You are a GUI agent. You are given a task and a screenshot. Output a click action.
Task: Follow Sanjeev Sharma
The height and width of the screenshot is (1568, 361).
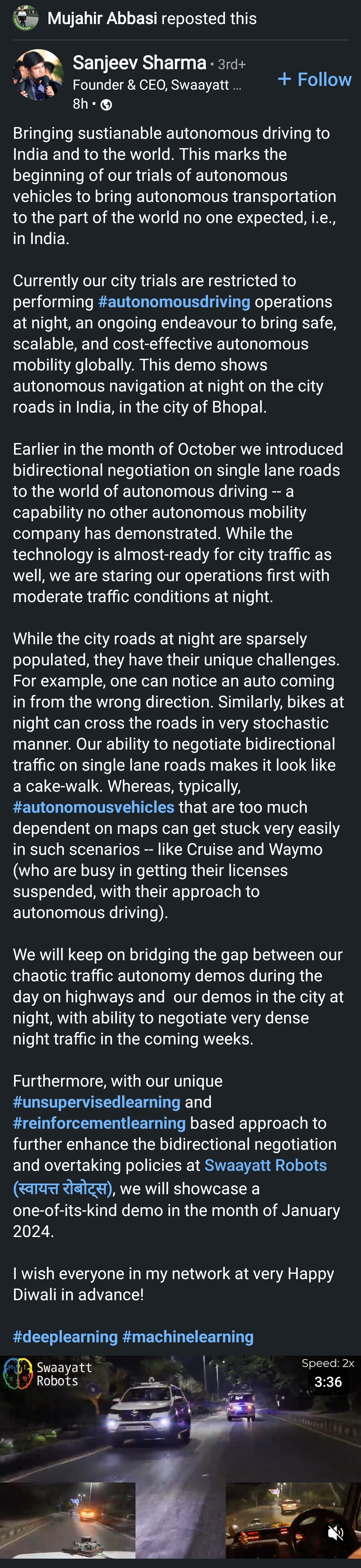[x=315, y=80]
